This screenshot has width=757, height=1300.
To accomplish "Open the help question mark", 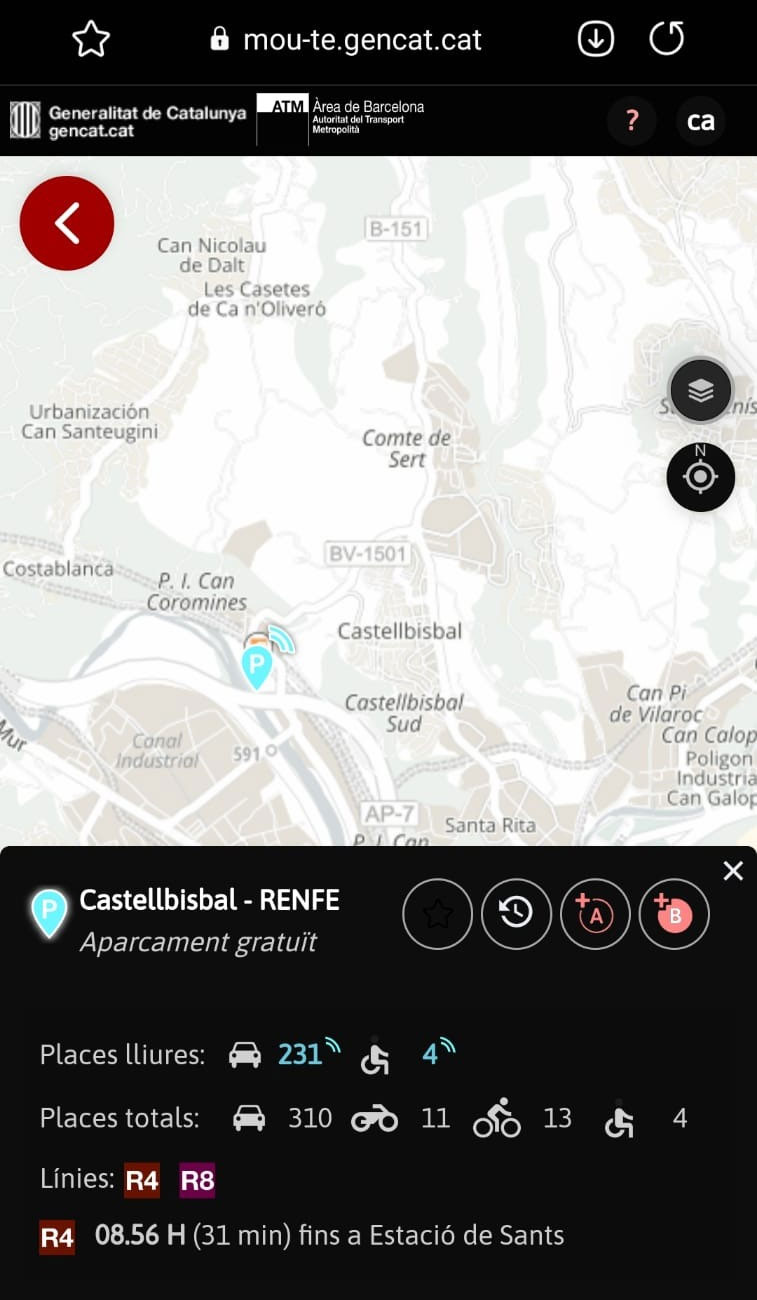I will 631,121.
